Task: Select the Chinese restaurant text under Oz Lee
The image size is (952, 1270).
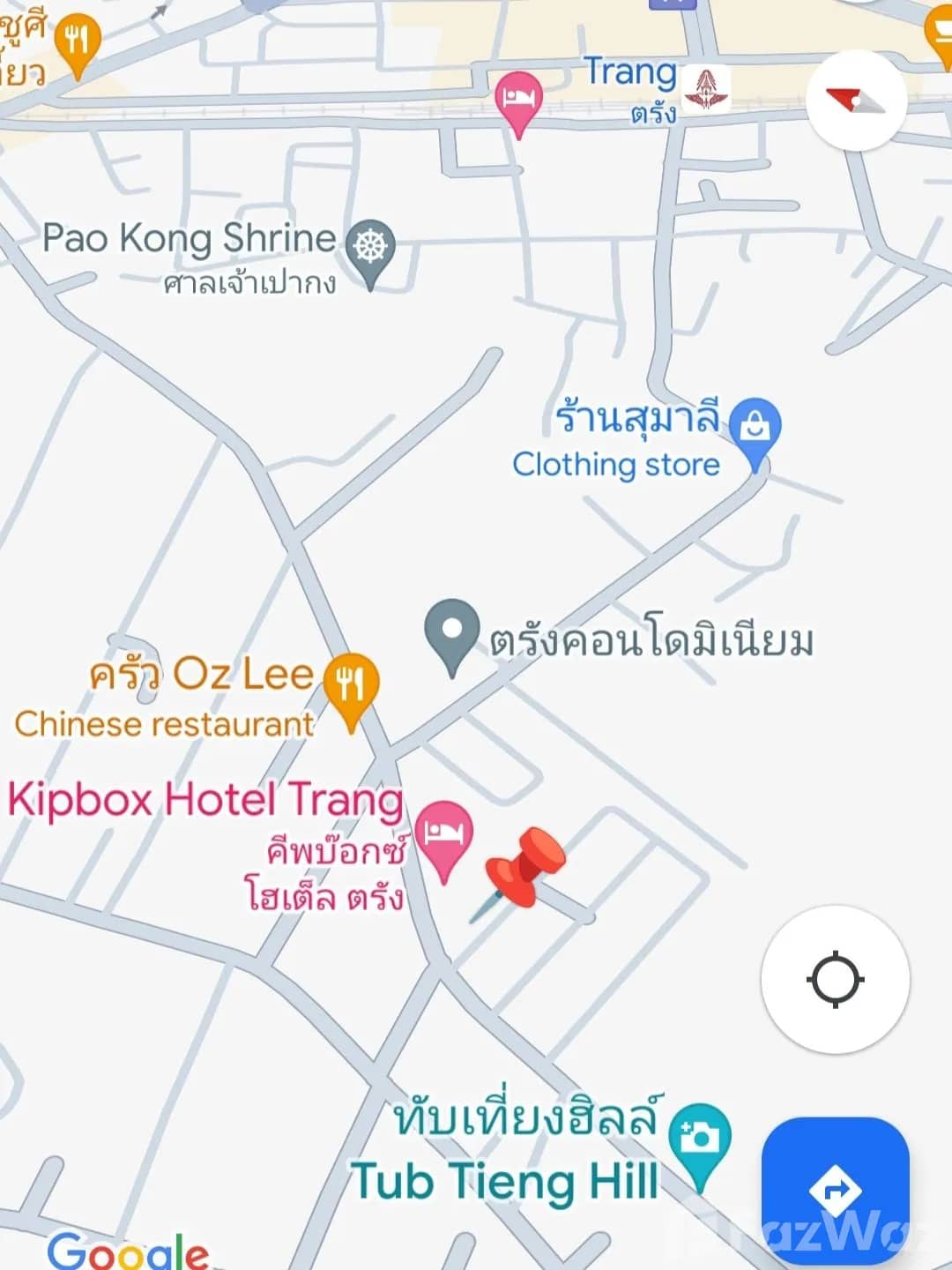Action: point(163,723)
